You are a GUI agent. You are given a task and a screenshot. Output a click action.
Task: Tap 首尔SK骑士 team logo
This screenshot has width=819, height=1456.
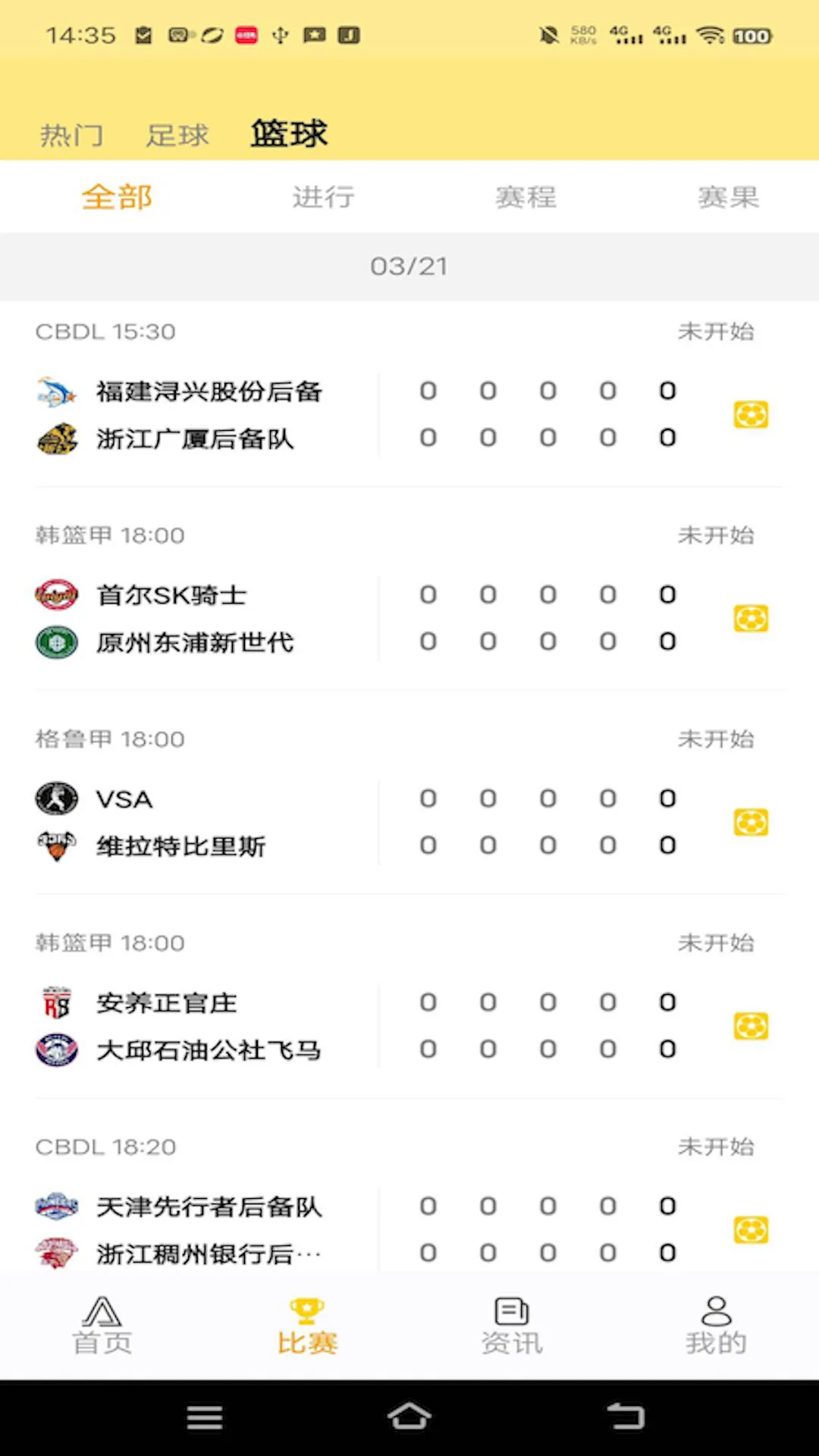click(x=57, y=595)
